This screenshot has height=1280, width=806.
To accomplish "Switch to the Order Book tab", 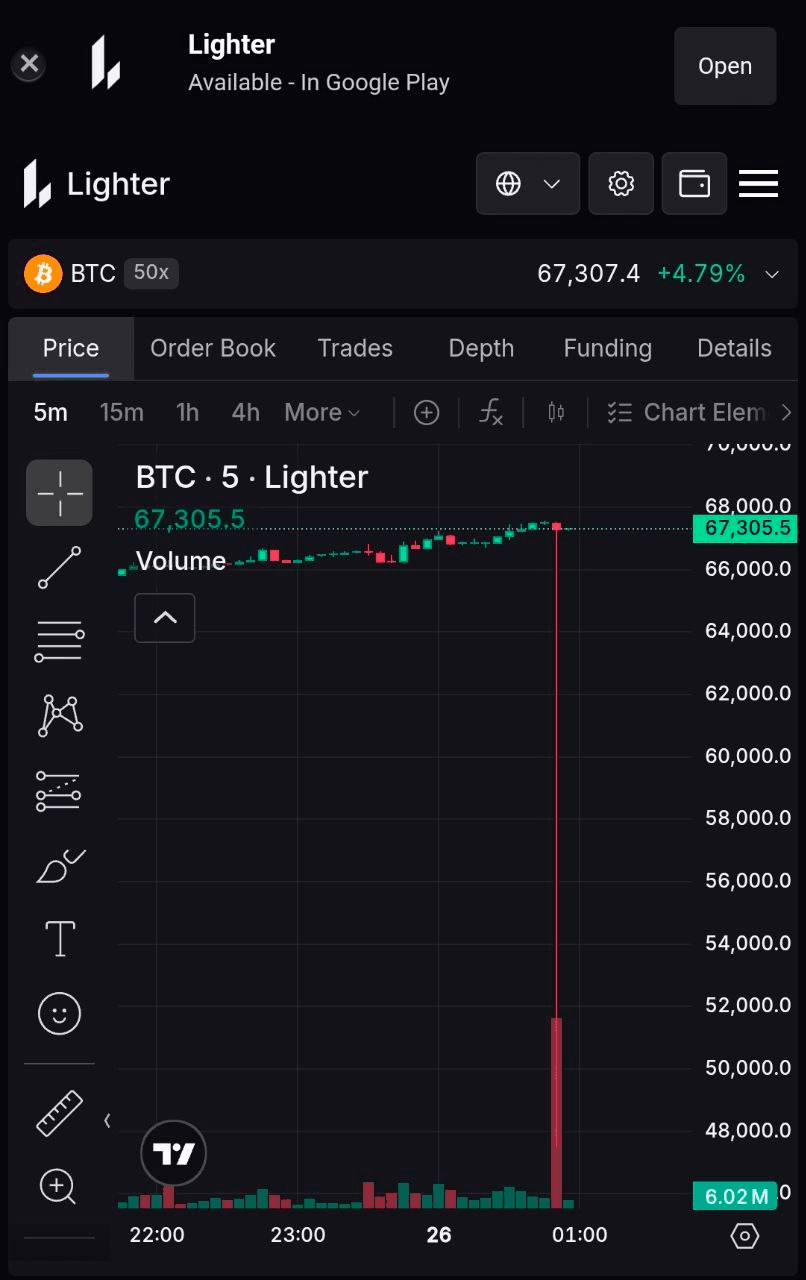I will 212,348.
